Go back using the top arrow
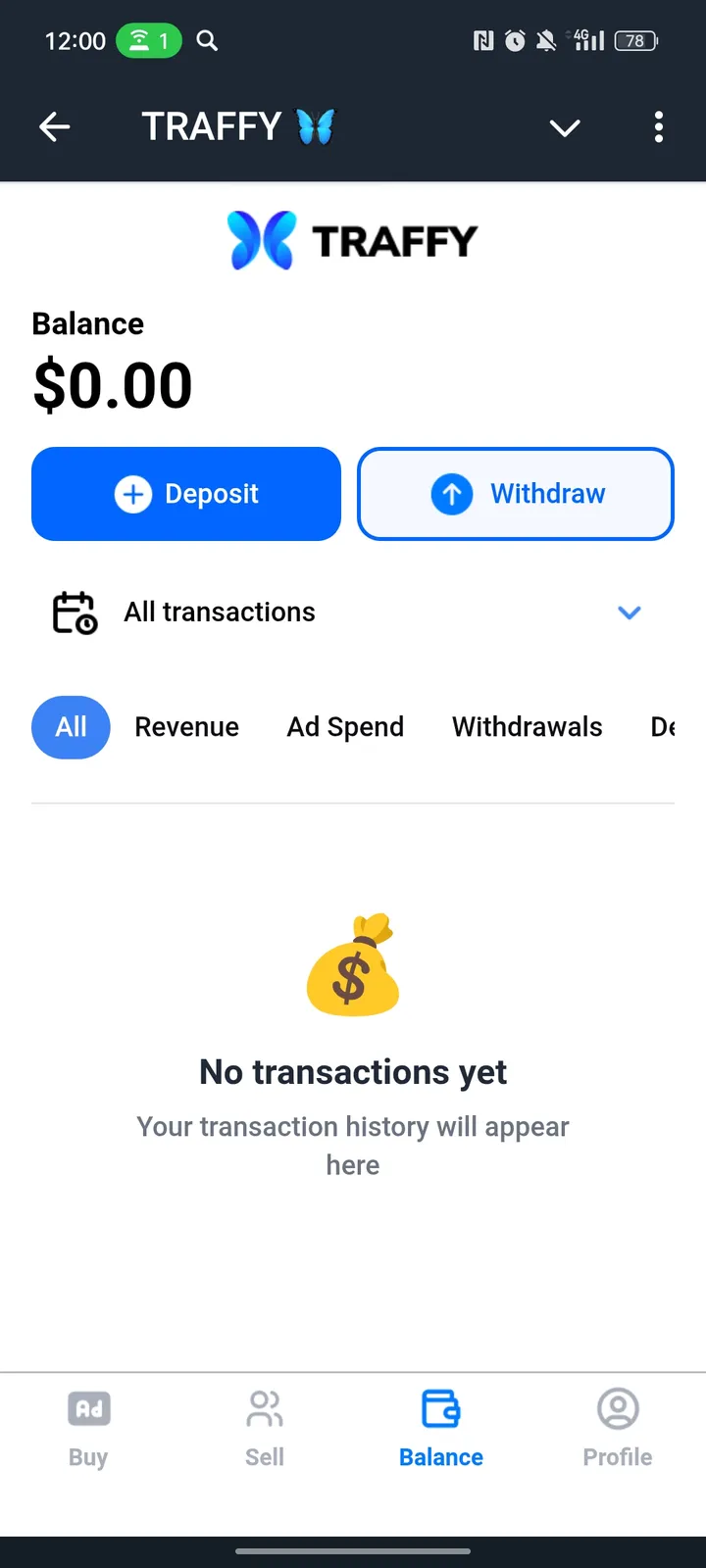This screenshot has width=706, height=1568. [x=55, y=127]
